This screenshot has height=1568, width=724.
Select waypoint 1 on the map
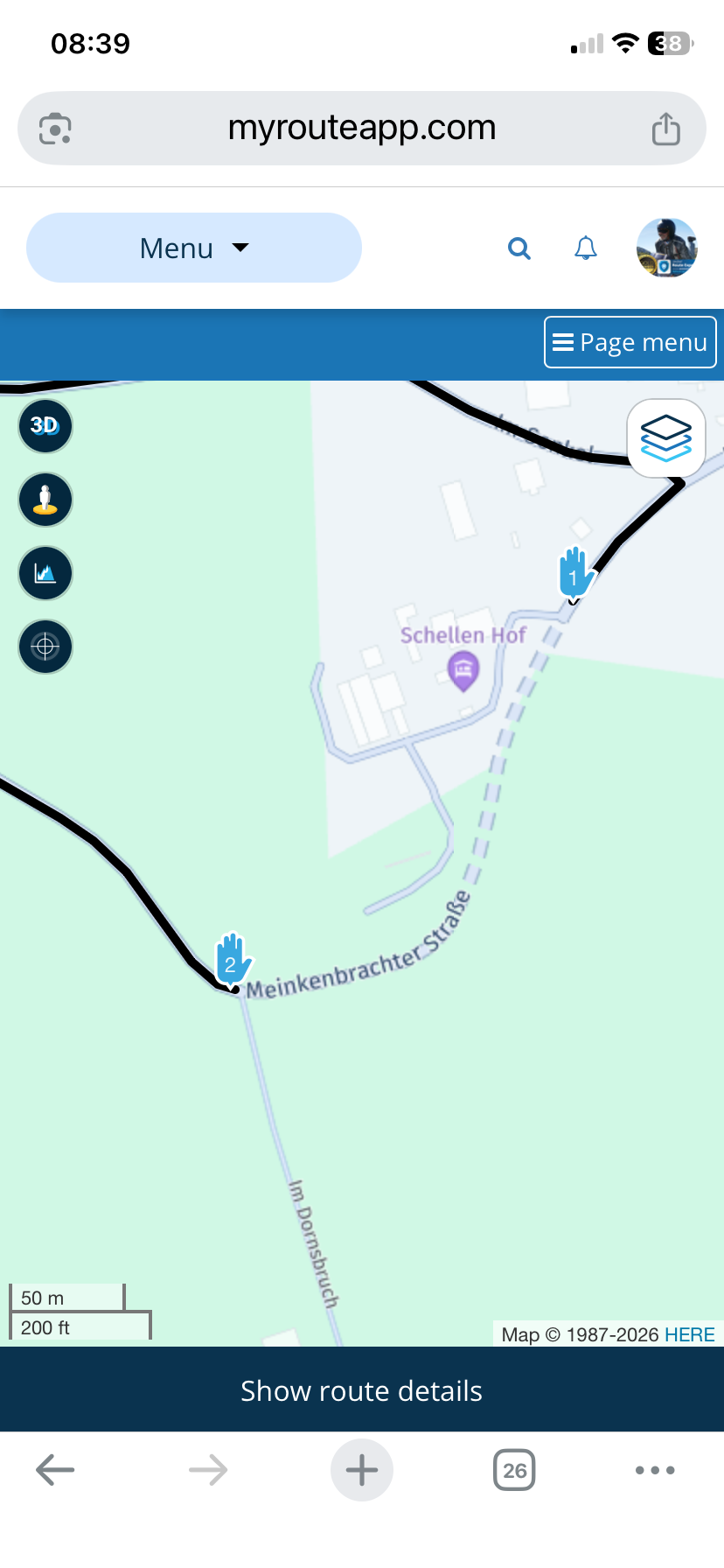tap(574, 574)
